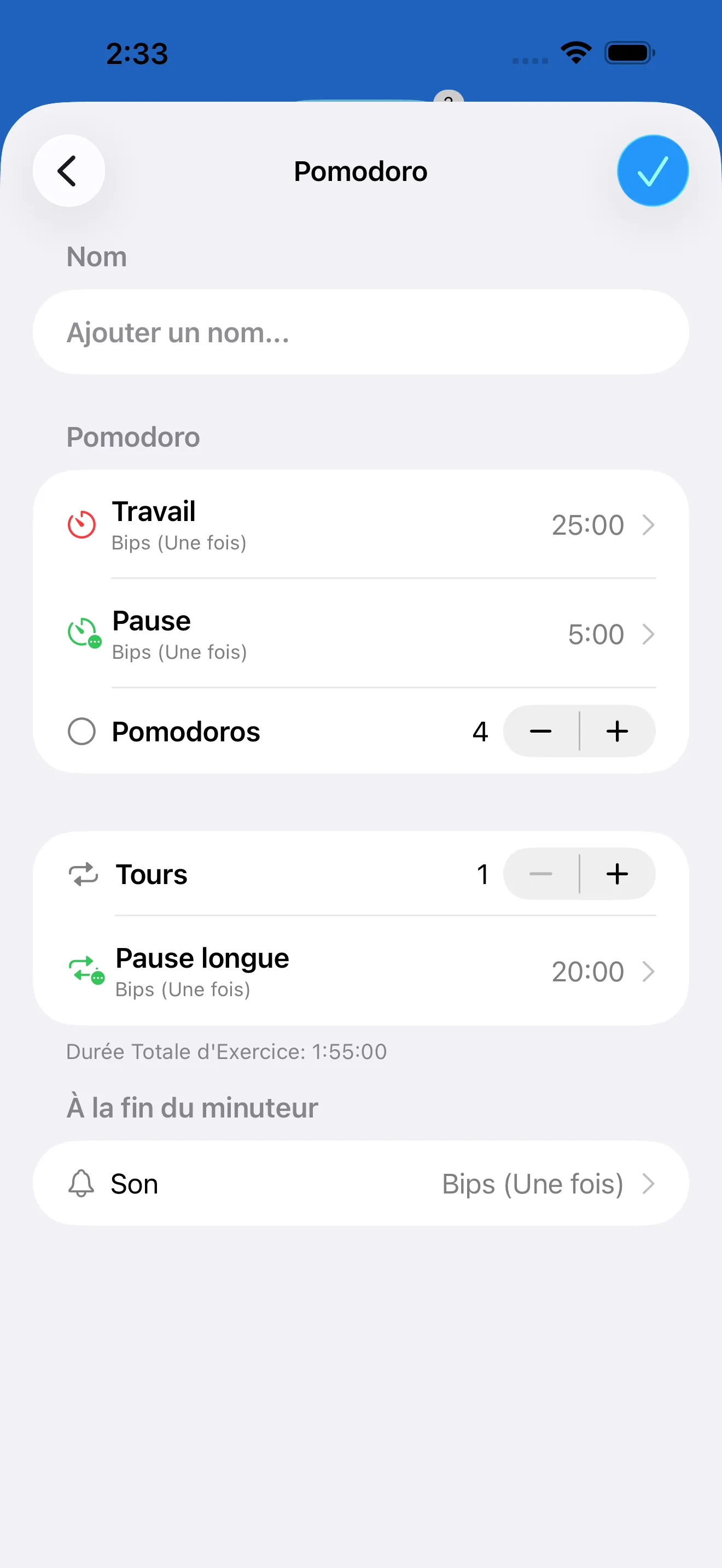Image resolution: width=722 pixels, height=1568 pixels.
Task: Click the green Pause timer icon
Action: click(x=83, y=634)
